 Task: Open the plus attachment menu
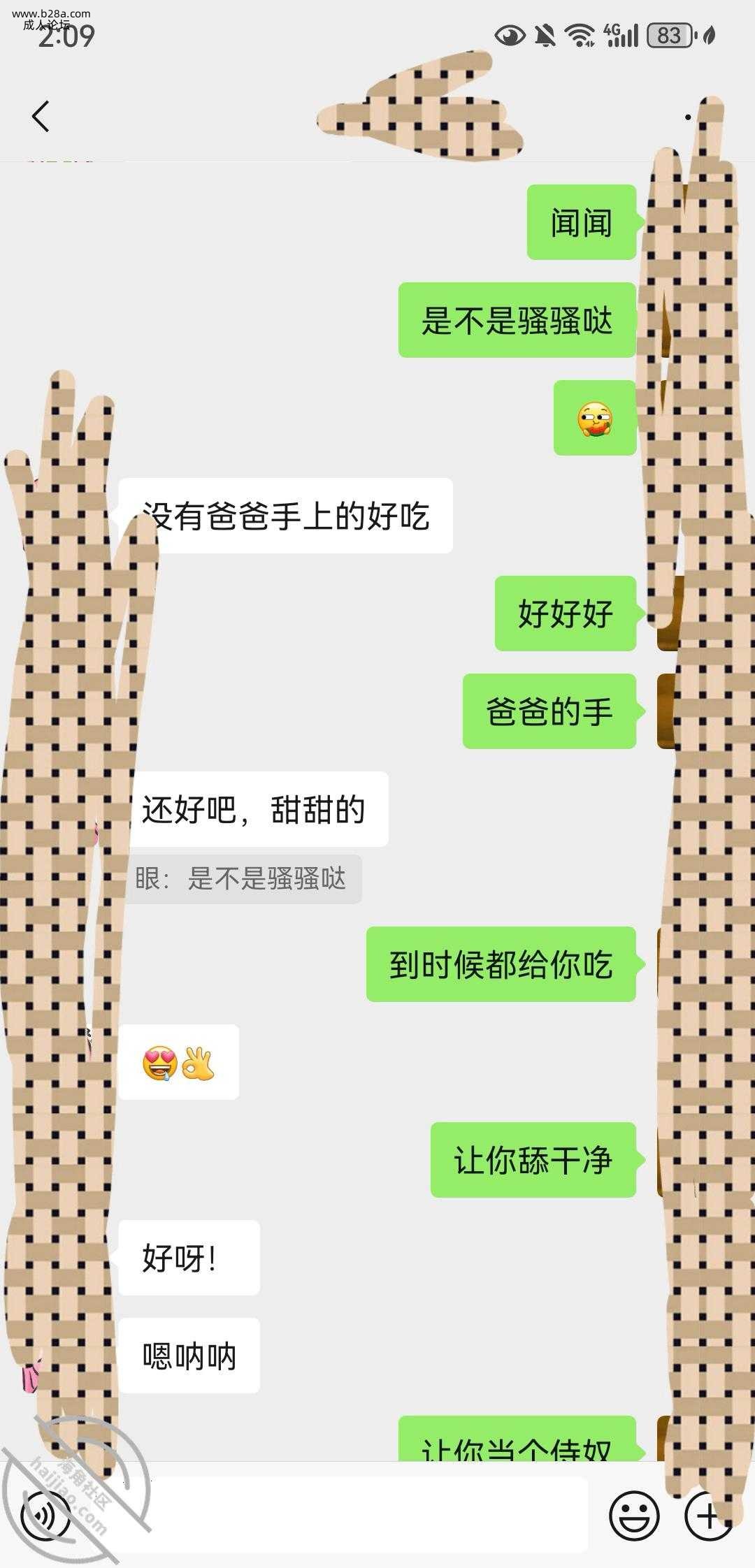click(x=707, y=1515)
